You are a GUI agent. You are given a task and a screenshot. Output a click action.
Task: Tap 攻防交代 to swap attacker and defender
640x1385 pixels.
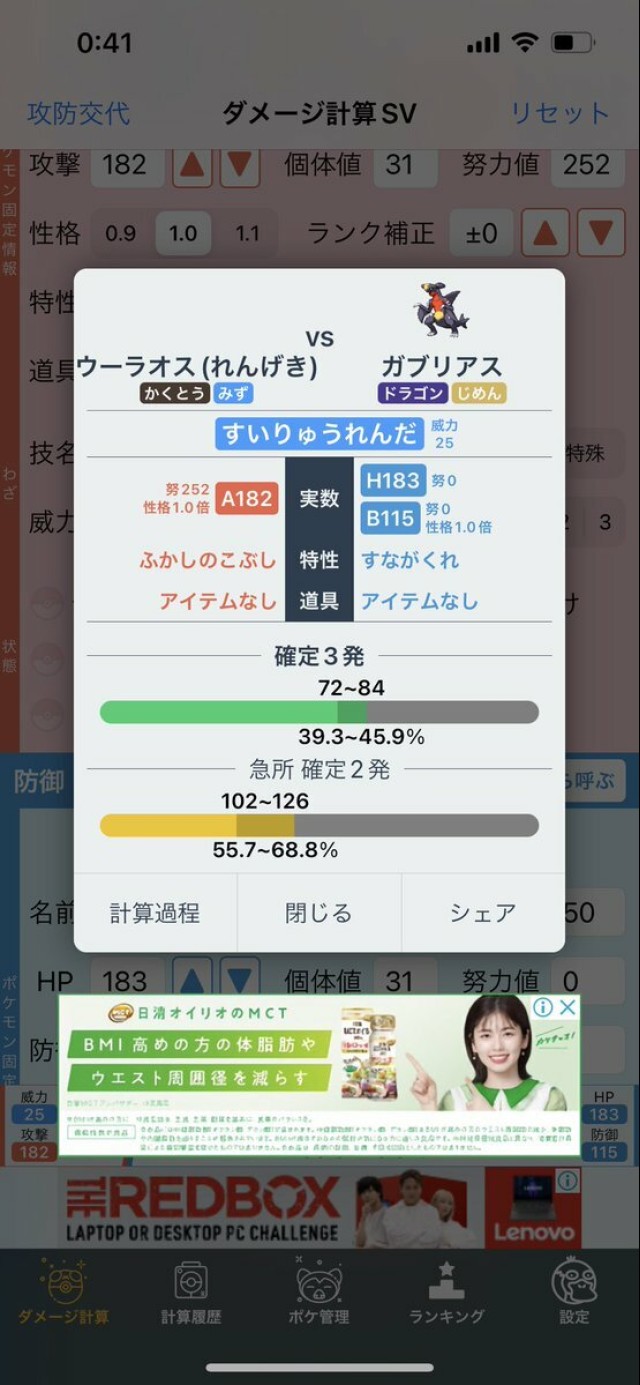click(x=78, y=113)
